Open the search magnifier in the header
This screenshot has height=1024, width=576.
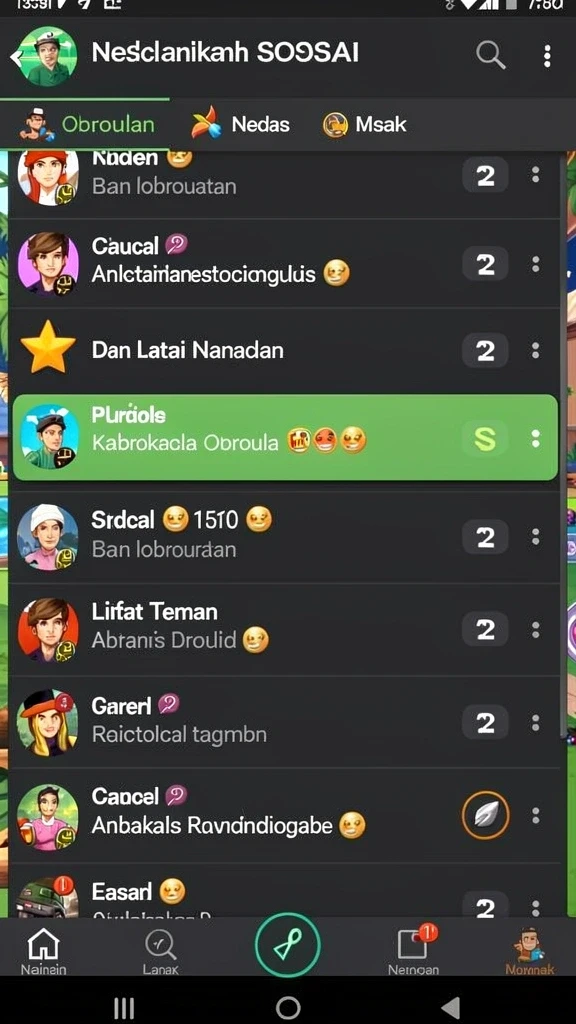490,56
